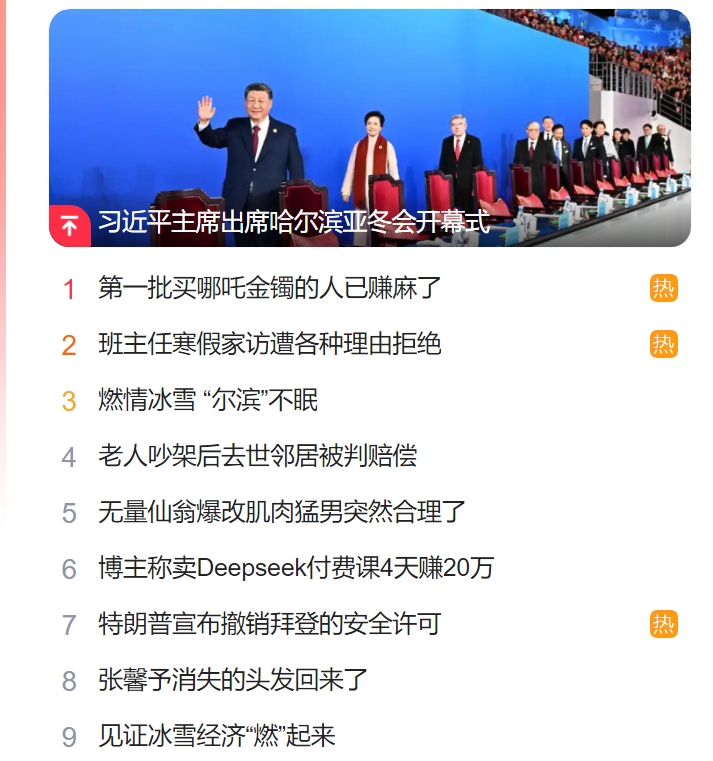Image resolution: width=713 pixels, height=761 pixels.
Task: Open 博主称卖Deepseek付费课4天赚20万
Action: click(x=296, y=569)
